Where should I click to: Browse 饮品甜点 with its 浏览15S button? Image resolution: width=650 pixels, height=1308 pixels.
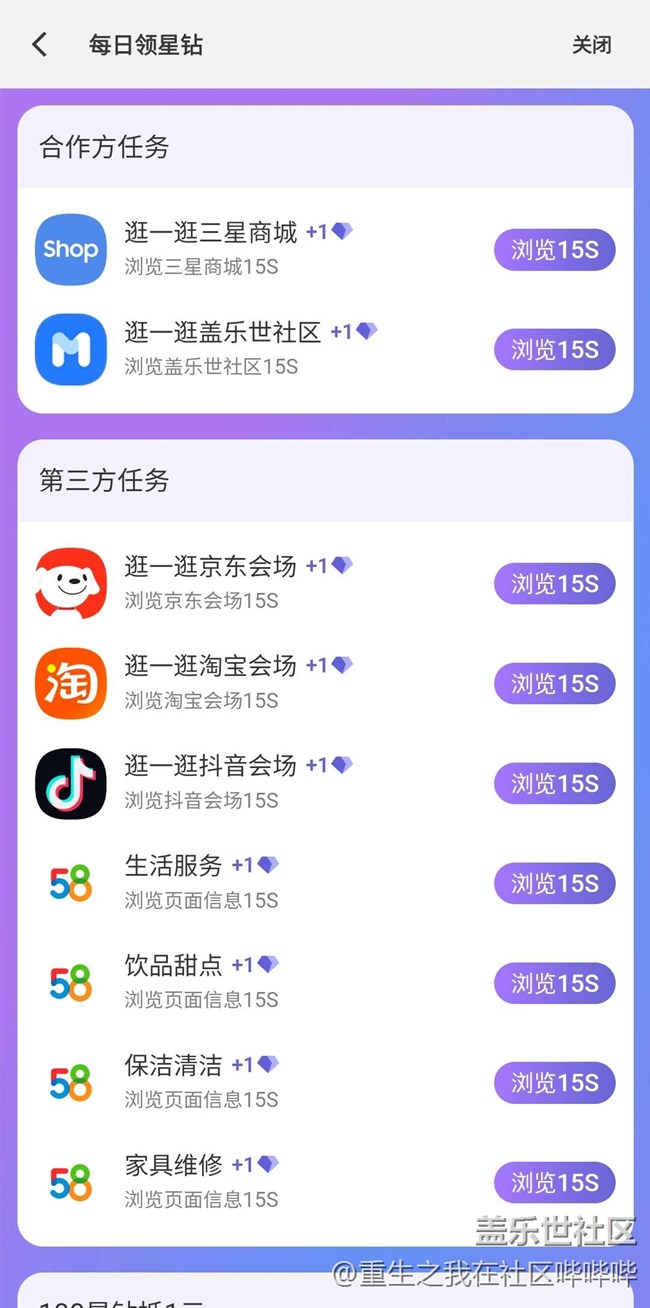point(554,983)
